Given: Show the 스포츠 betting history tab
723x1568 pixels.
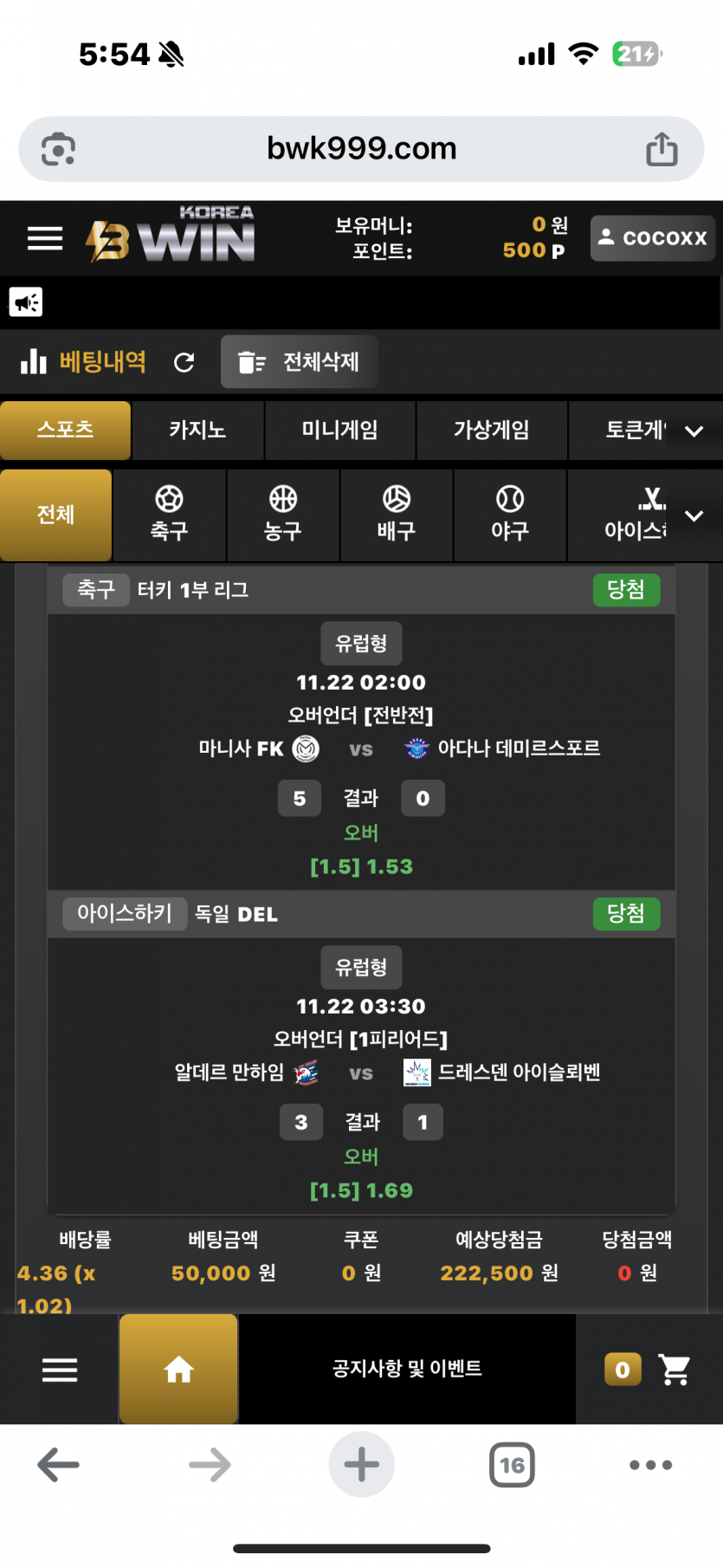Looking at the screenshot, I should click(x=66, y=430).
